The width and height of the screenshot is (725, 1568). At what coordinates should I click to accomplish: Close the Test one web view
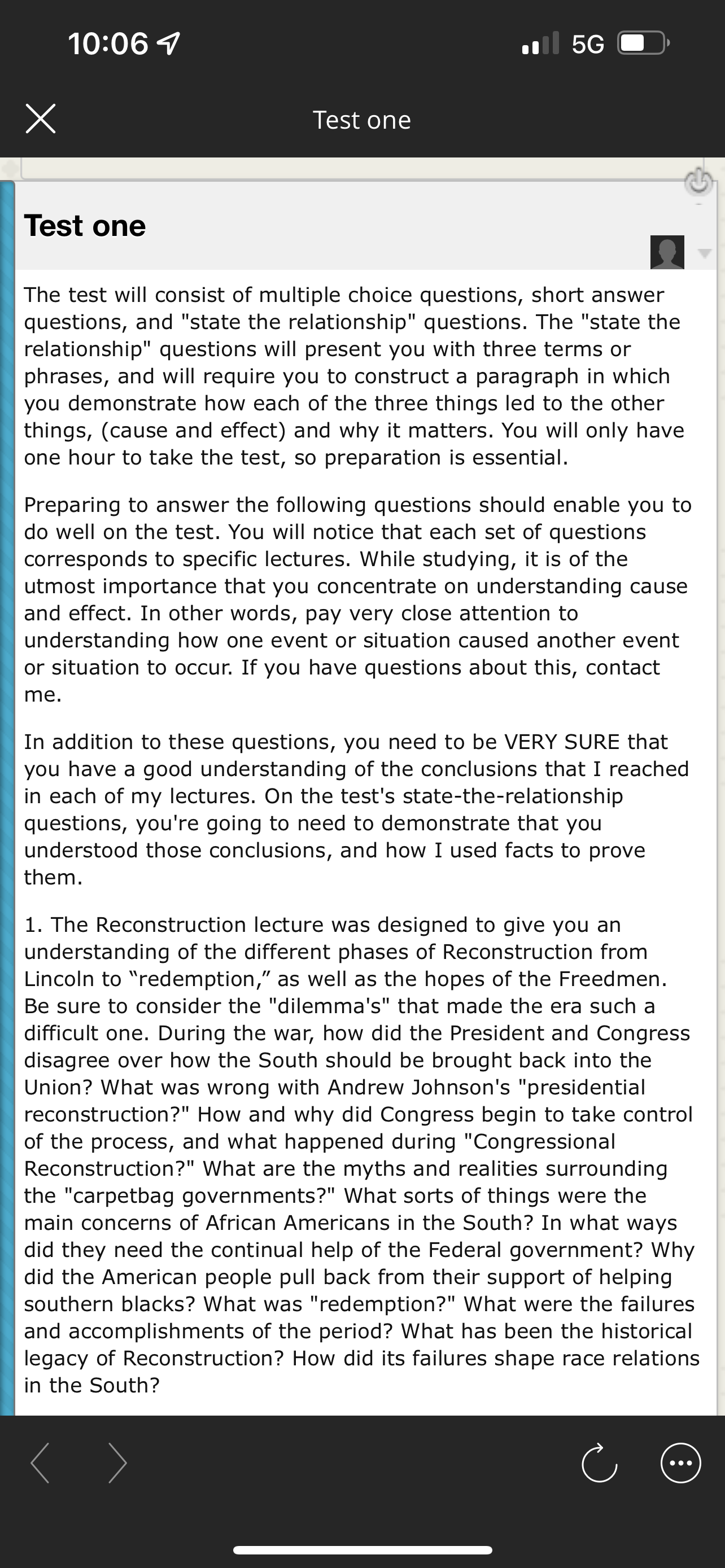41,119
